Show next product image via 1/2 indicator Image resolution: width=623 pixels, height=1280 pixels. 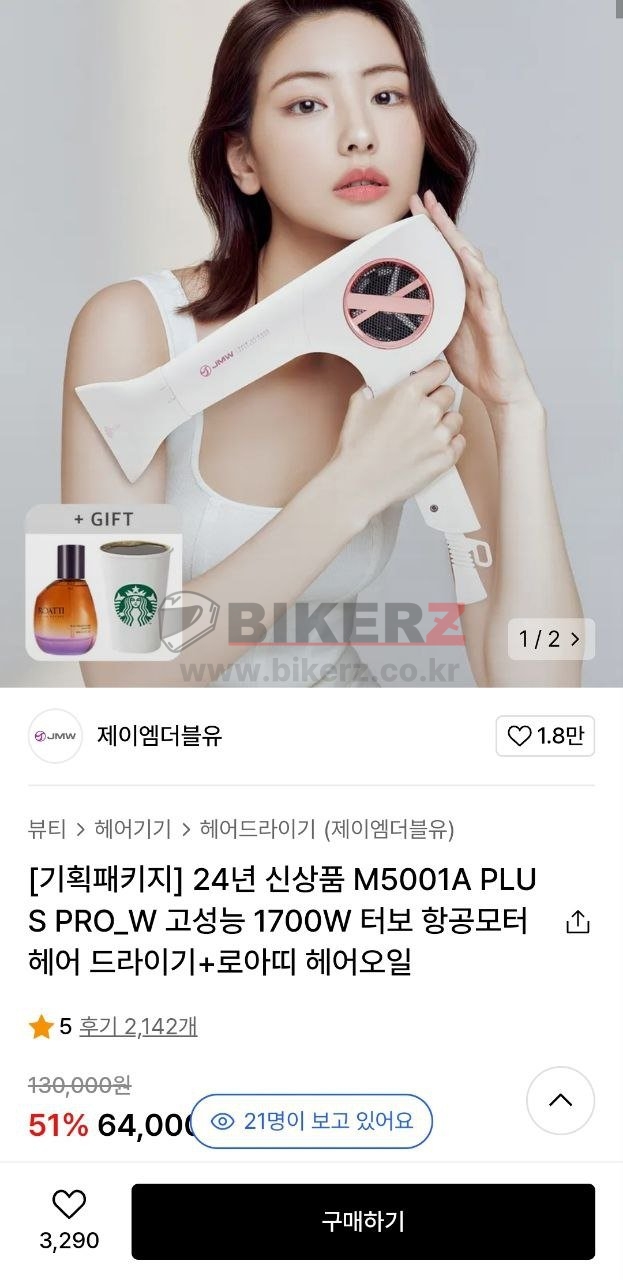549,639
